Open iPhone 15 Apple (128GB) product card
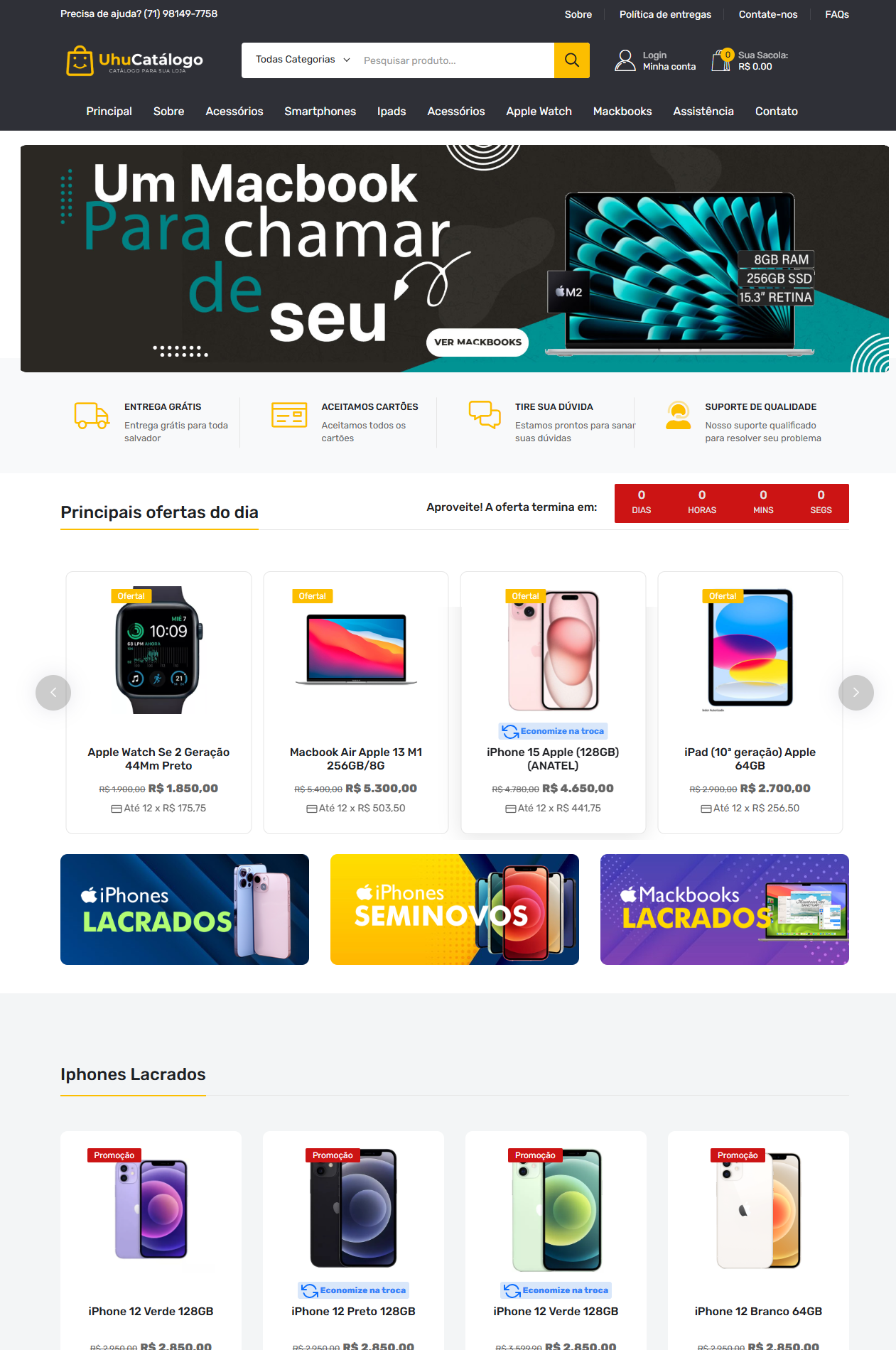The width and height of the screenshot is (896, 1350). pyautogui.click(x=553, y=759)
